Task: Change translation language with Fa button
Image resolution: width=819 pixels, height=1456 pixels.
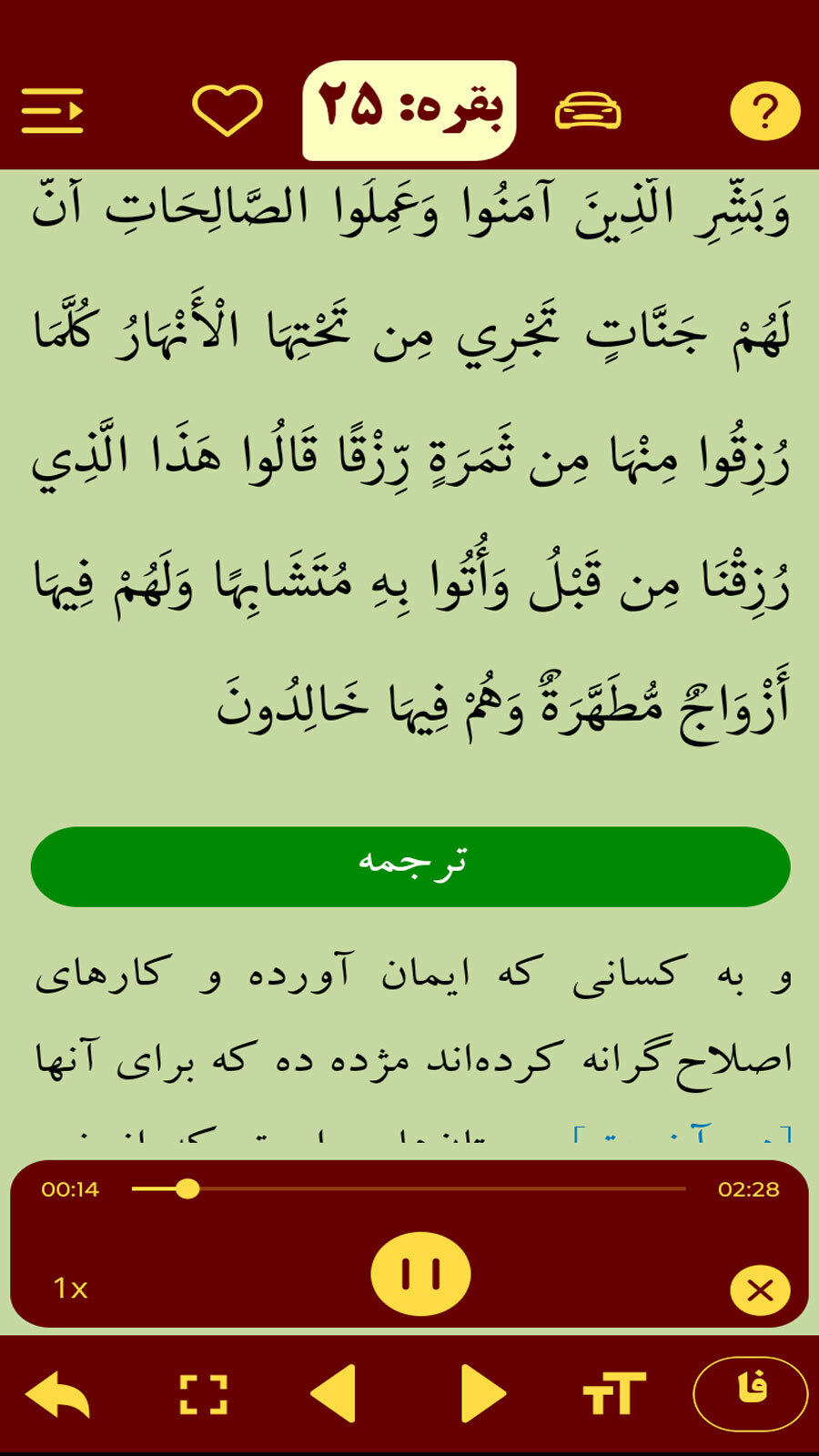Action: pos(751,1393)
